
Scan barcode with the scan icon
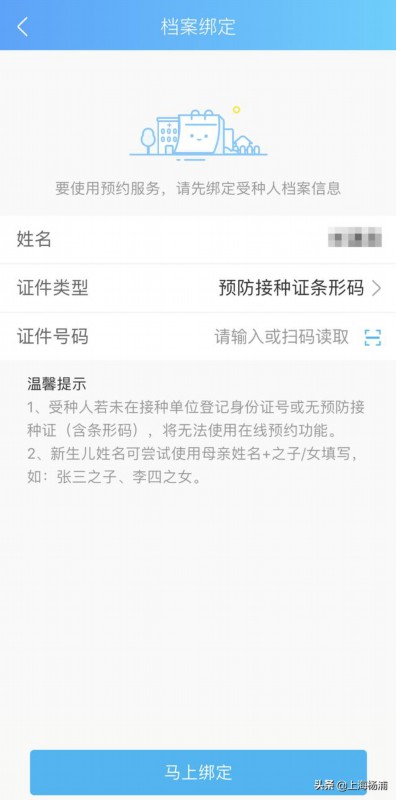point(373,337)
